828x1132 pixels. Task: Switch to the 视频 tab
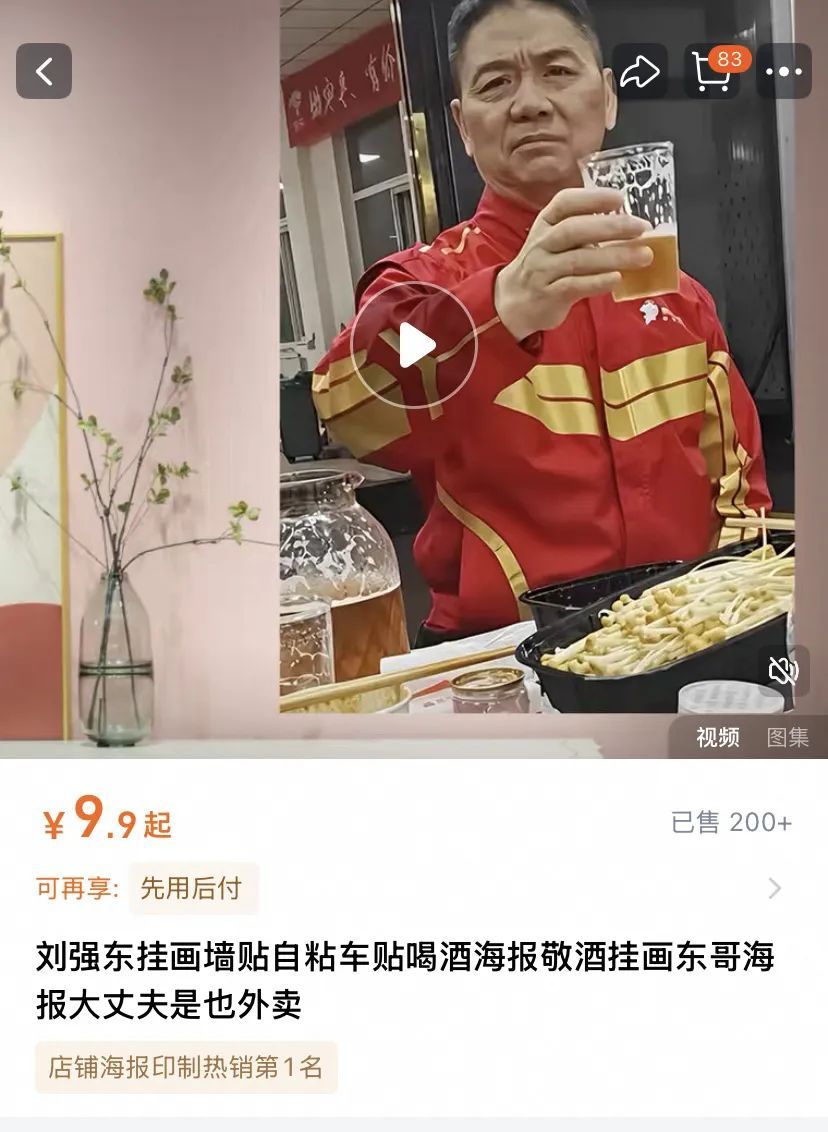[717, 737]
